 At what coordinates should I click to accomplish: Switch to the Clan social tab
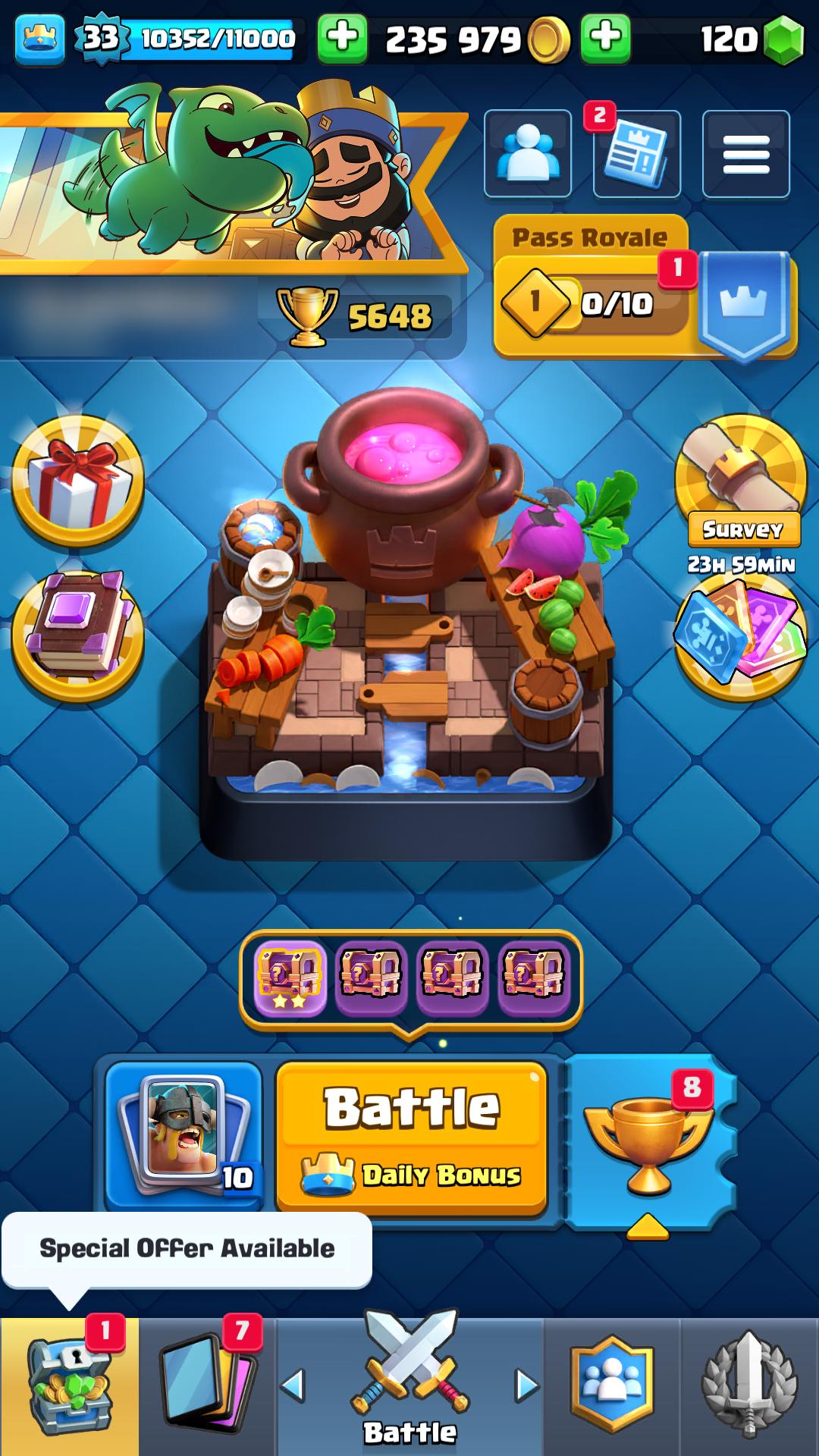[611, 1386]
